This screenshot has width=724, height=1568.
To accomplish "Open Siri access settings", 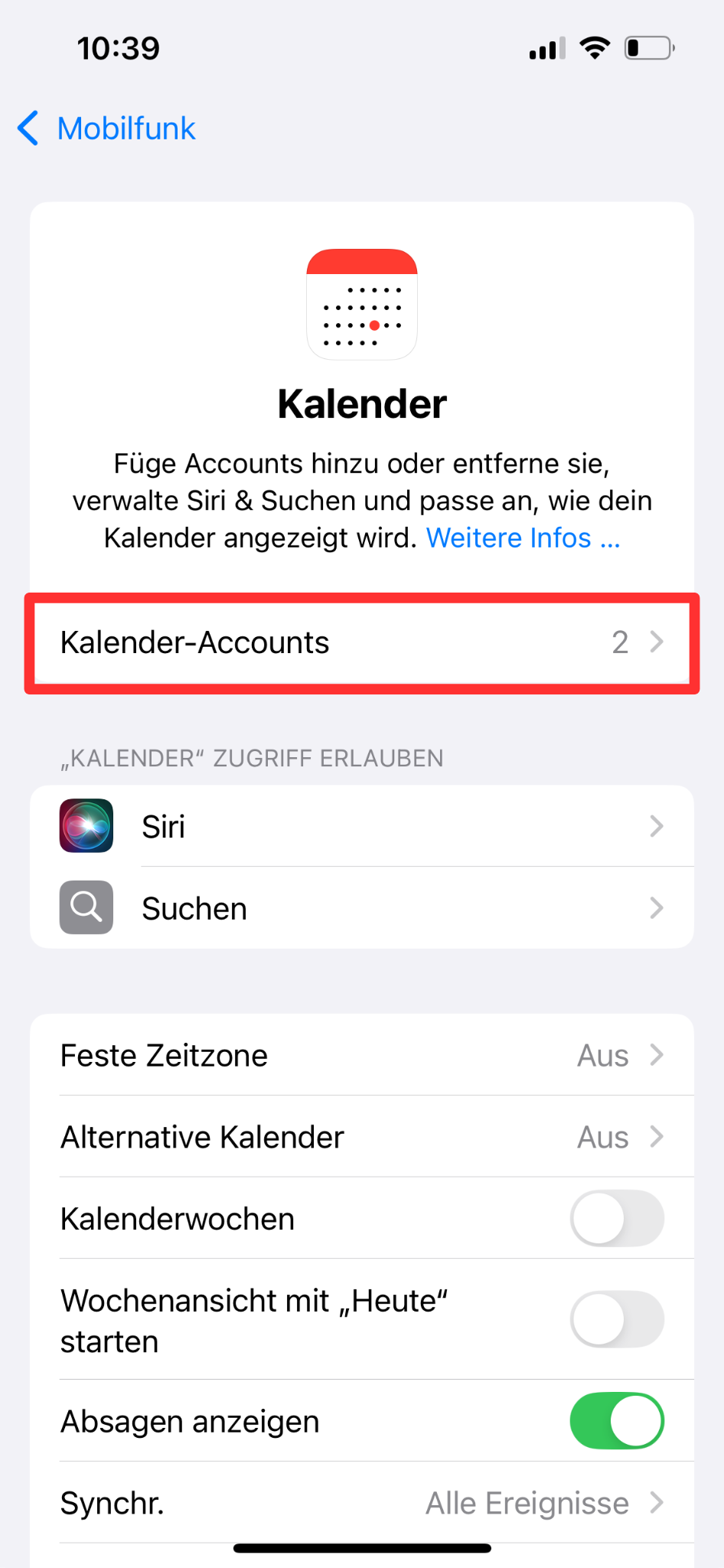I will 361,827.
